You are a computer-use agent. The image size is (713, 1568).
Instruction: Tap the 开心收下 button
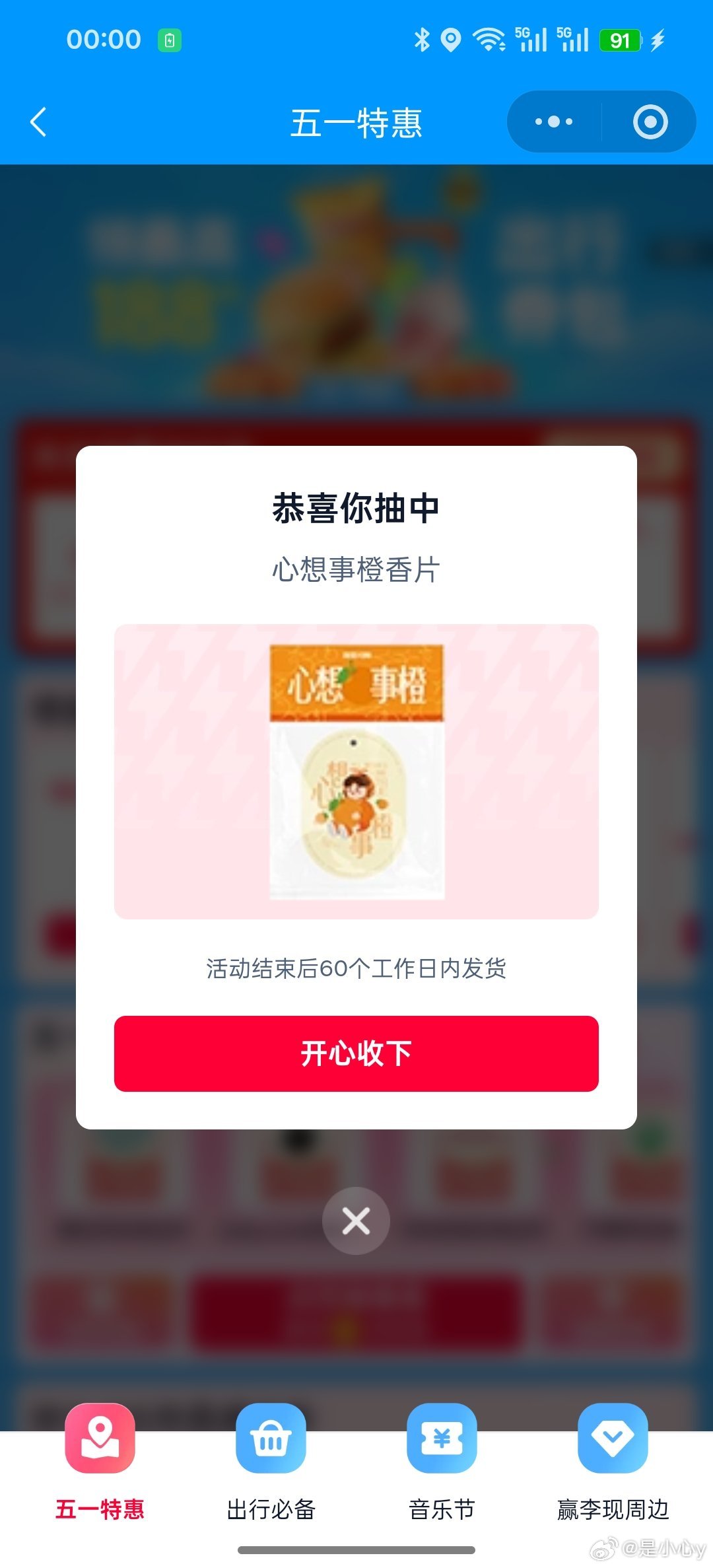coord(356,1053)
